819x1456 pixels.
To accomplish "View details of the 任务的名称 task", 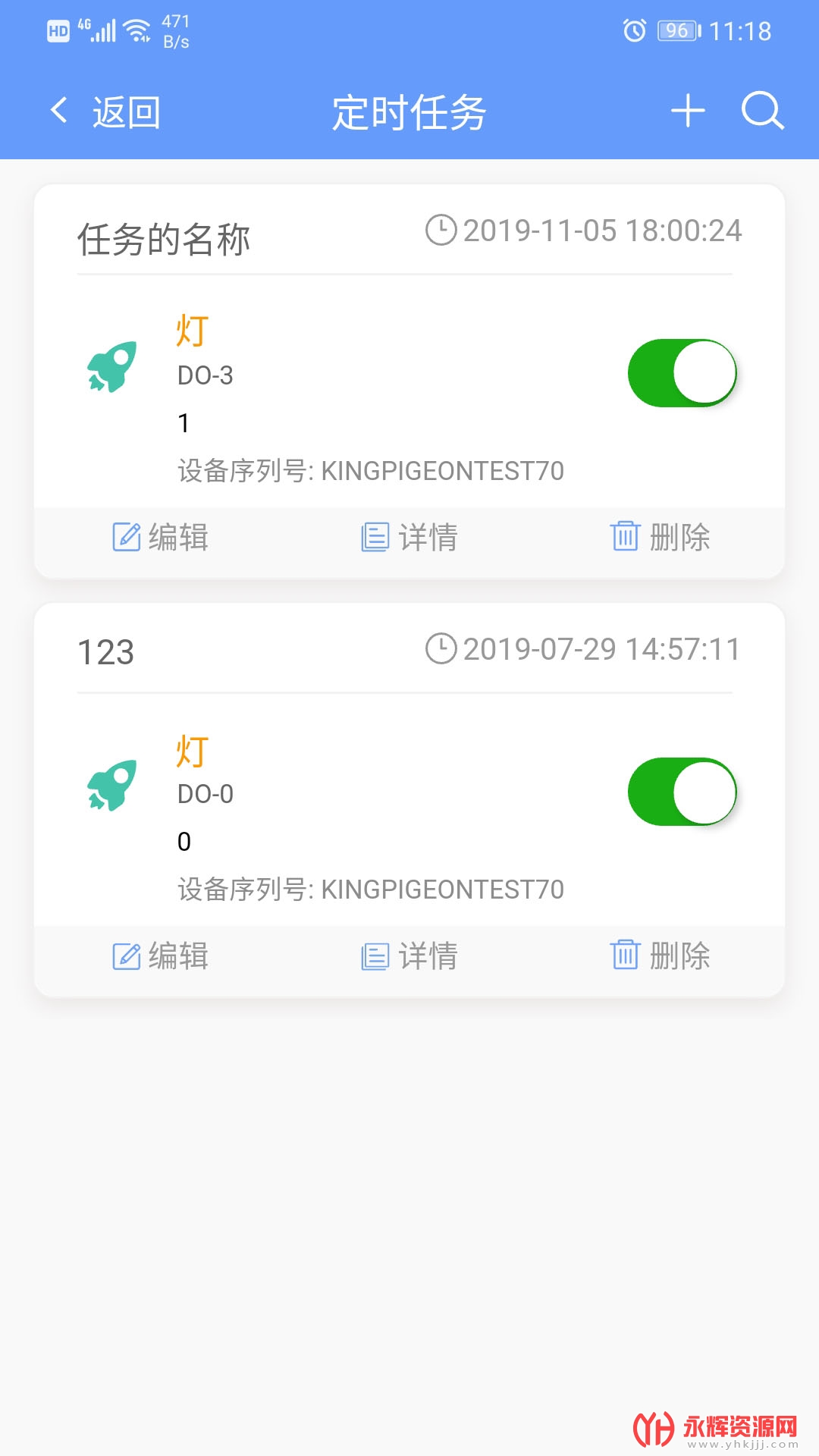I will point(409,537).
